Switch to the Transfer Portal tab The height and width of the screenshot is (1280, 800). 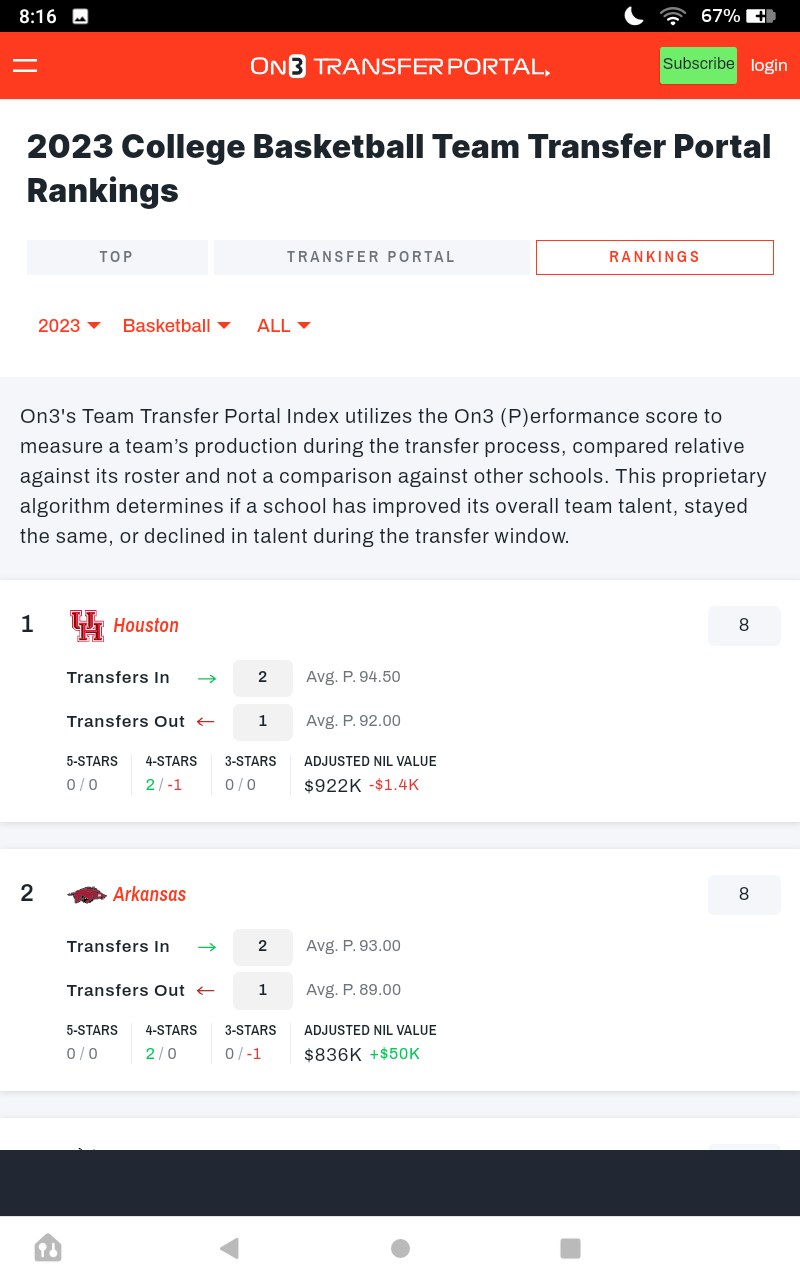coord(371,257)
